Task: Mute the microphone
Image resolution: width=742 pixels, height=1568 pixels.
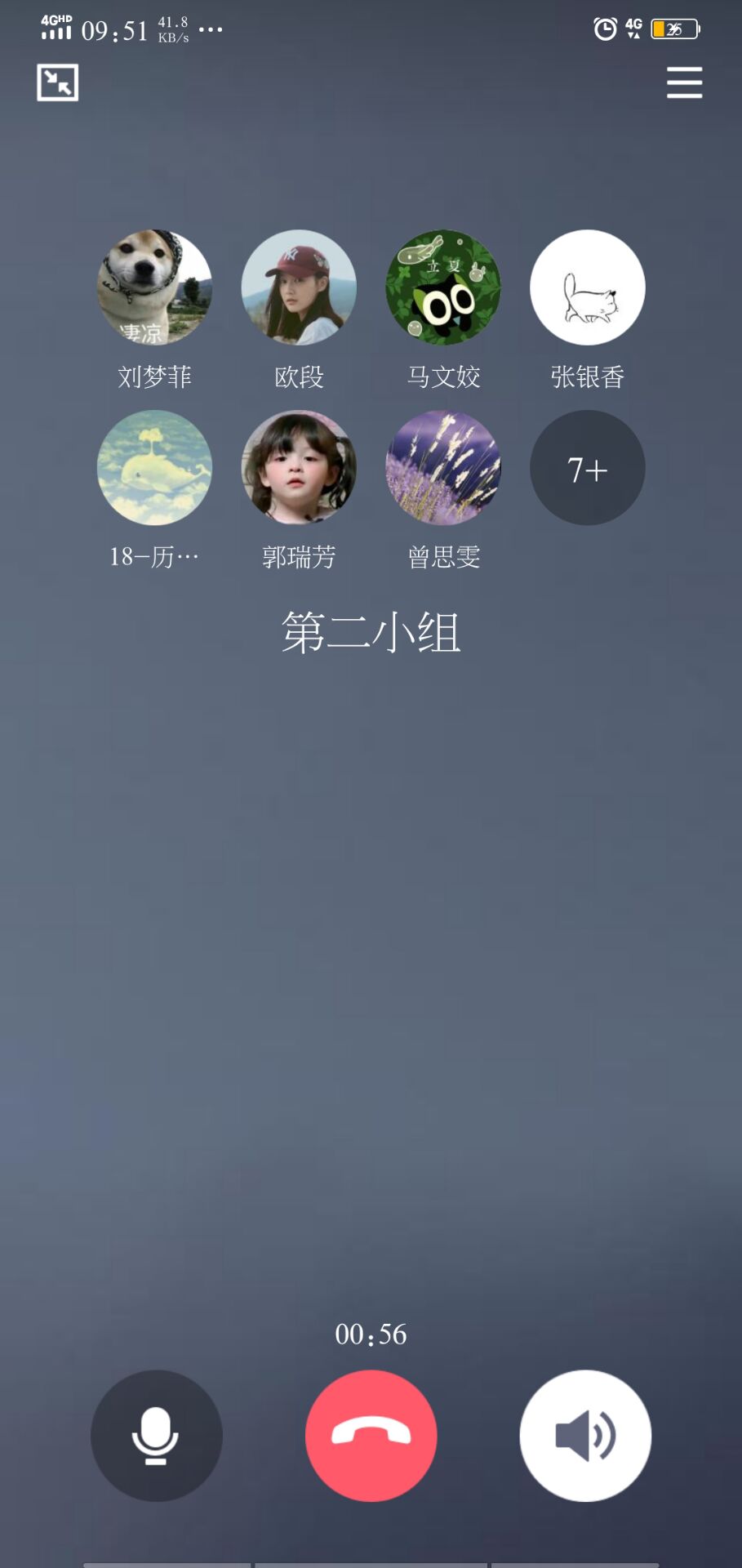Action: (x=156, y=1435)
